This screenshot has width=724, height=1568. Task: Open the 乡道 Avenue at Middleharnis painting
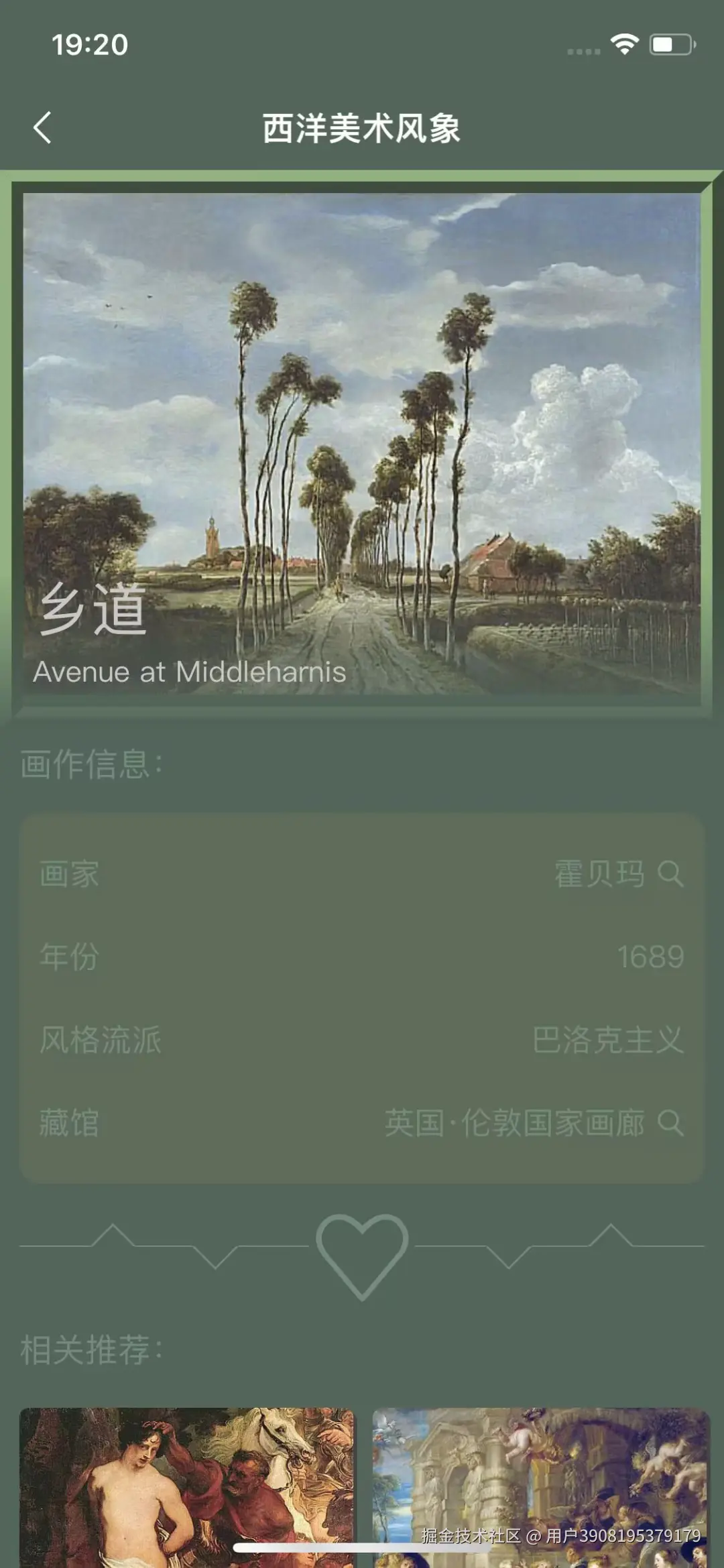(x=362, y=444)
